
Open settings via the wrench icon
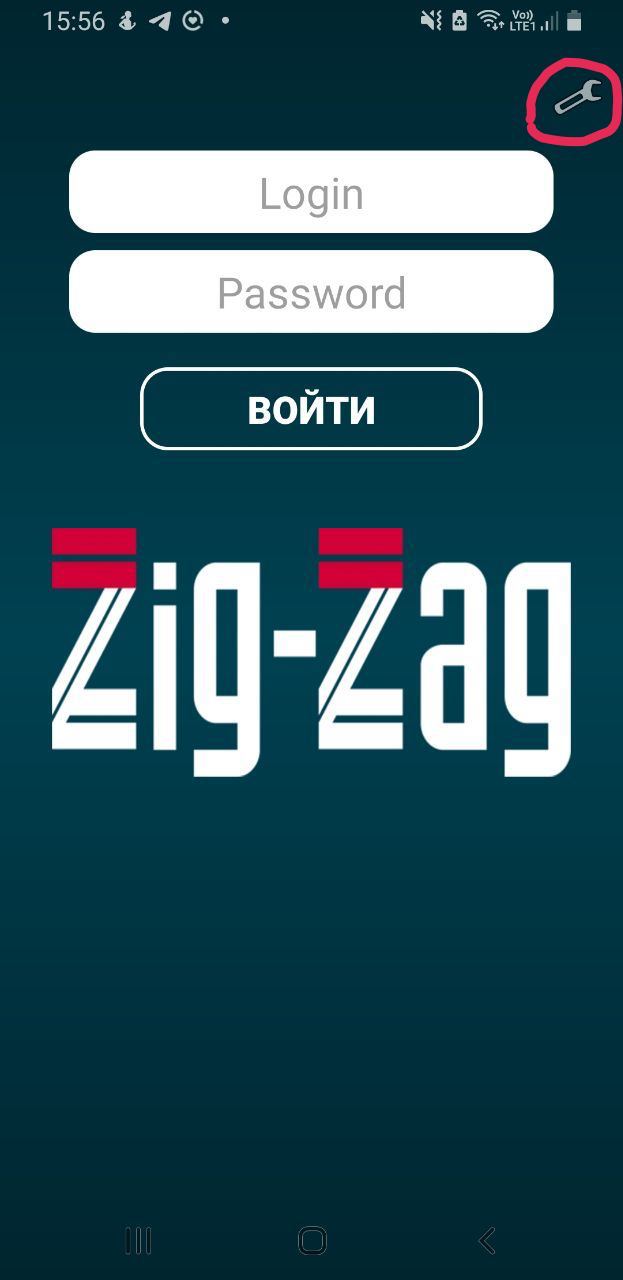tap(577, 99)
